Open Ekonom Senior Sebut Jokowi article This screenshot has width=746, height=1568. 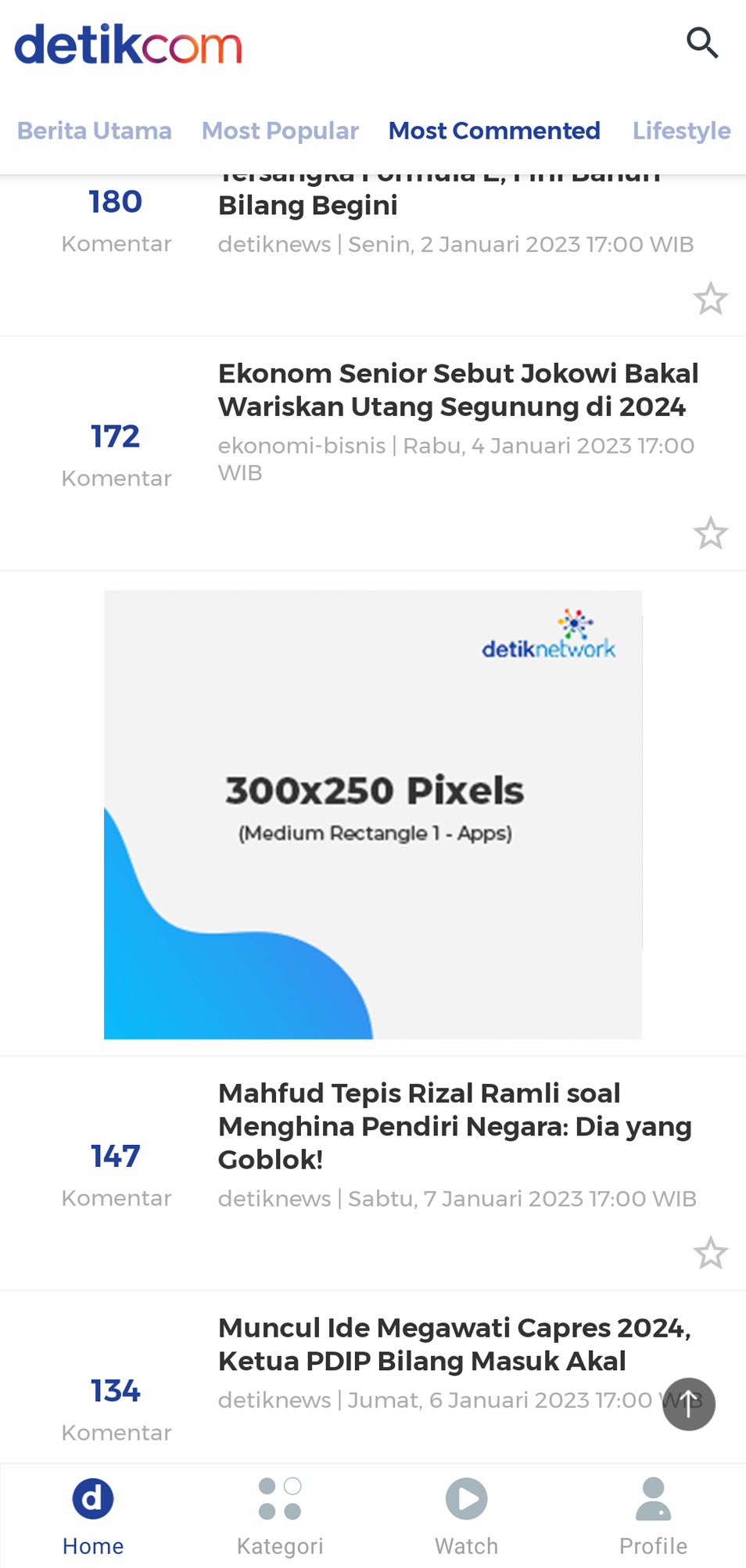pos(457,390)
